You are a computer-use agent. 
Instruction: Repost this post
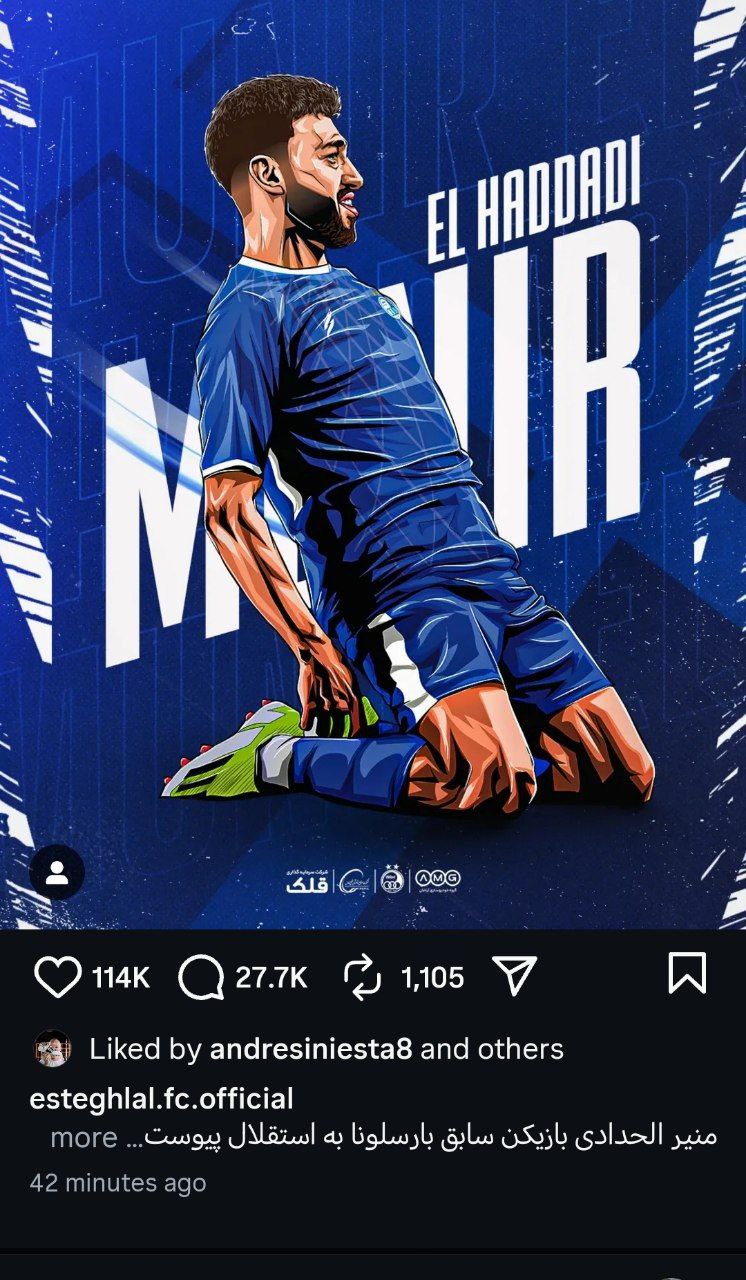(362, 976)
